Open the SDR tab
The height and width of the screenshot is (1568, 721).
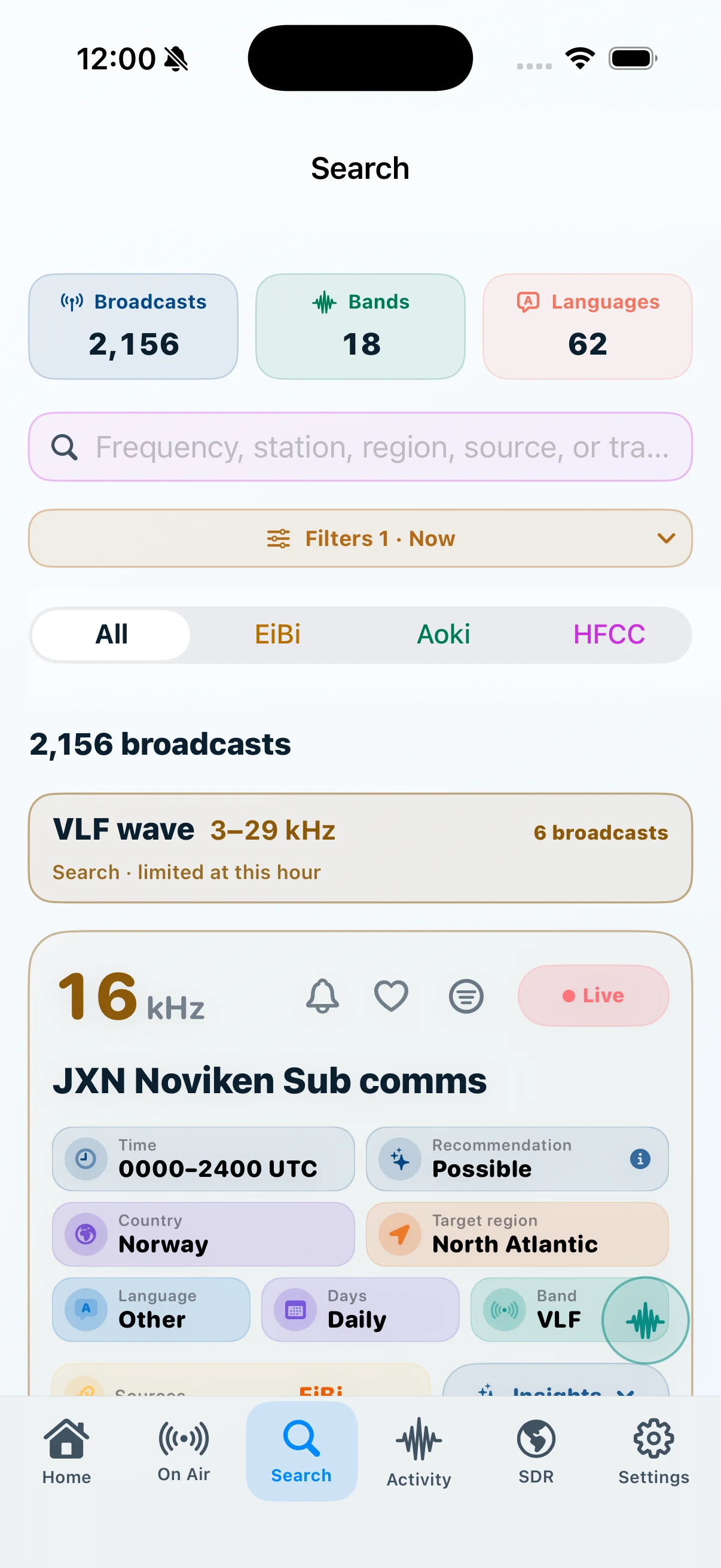pos(536,1452)
